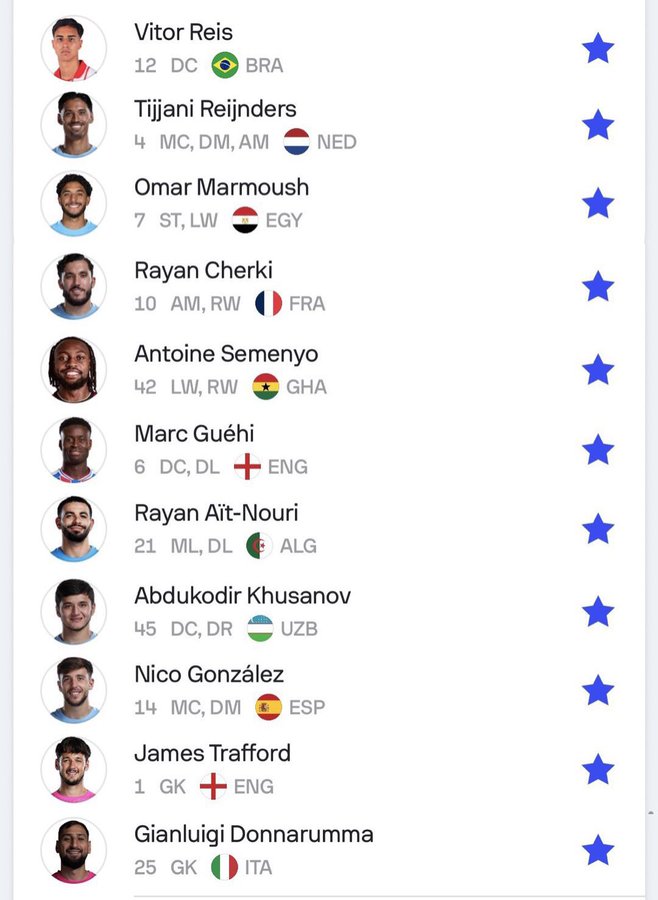Tap the star beside Rayan Cherki
This screenshot has height=900, width=658.
coord(598,286)
